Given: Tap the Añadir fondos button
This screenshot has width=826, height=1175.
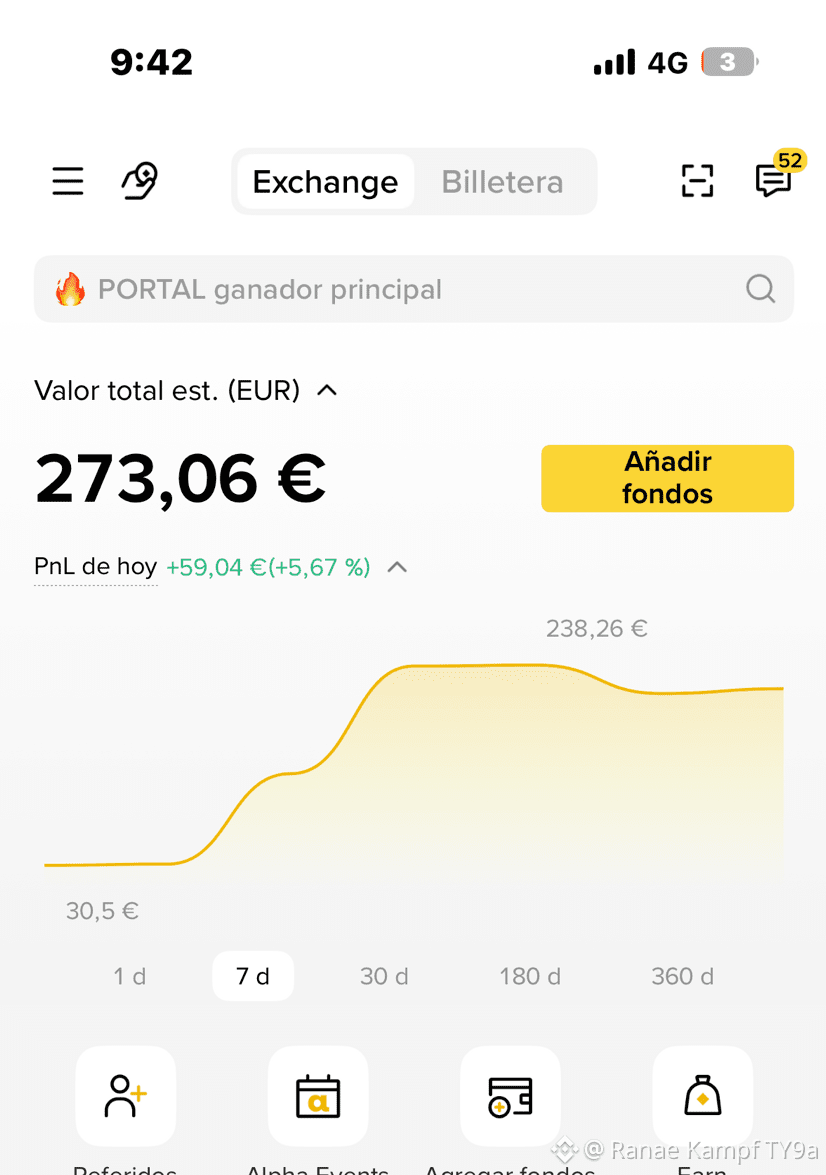Looking at the screenshot, I should pos(667,478).
